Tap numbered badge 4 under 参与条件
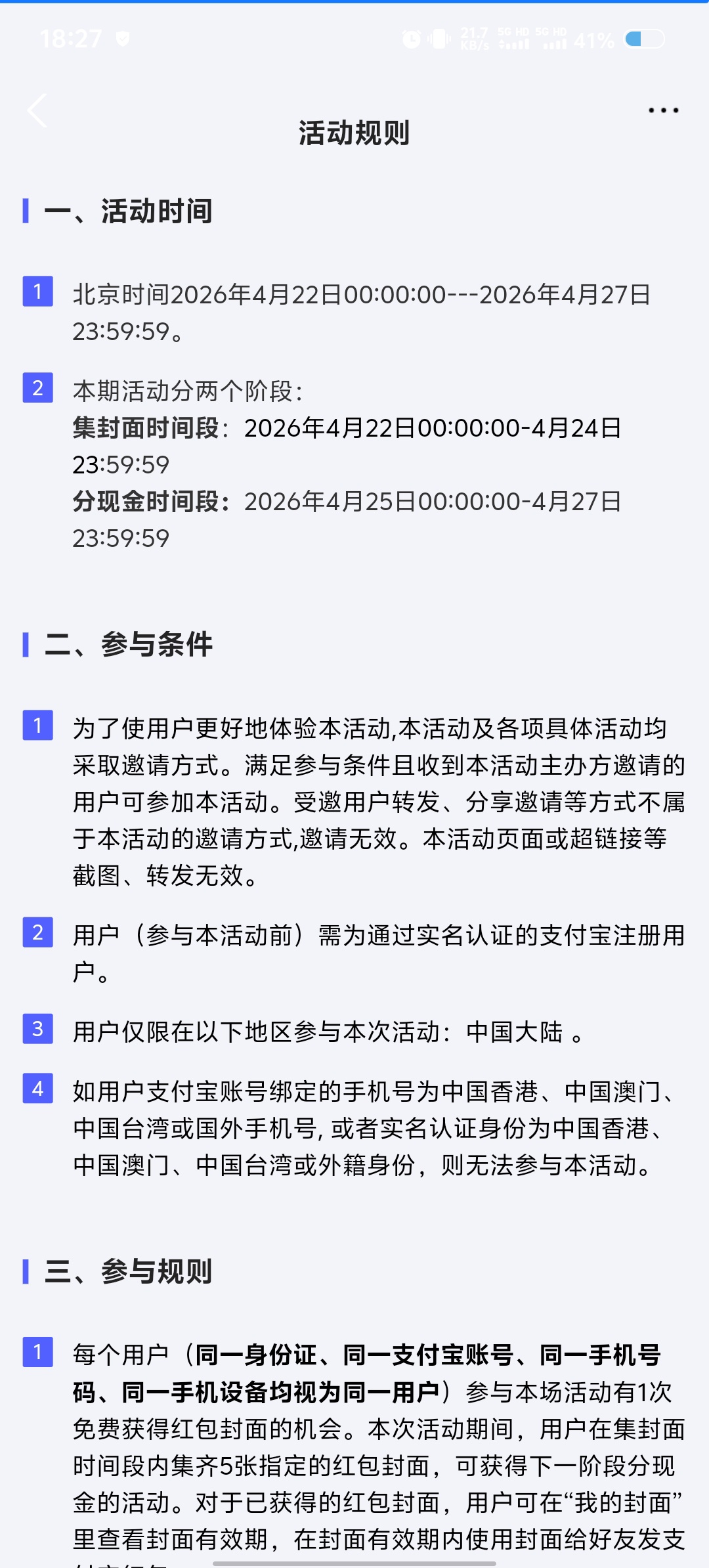Screen dimensions: 709x1568 click(x=38, y=1089)
